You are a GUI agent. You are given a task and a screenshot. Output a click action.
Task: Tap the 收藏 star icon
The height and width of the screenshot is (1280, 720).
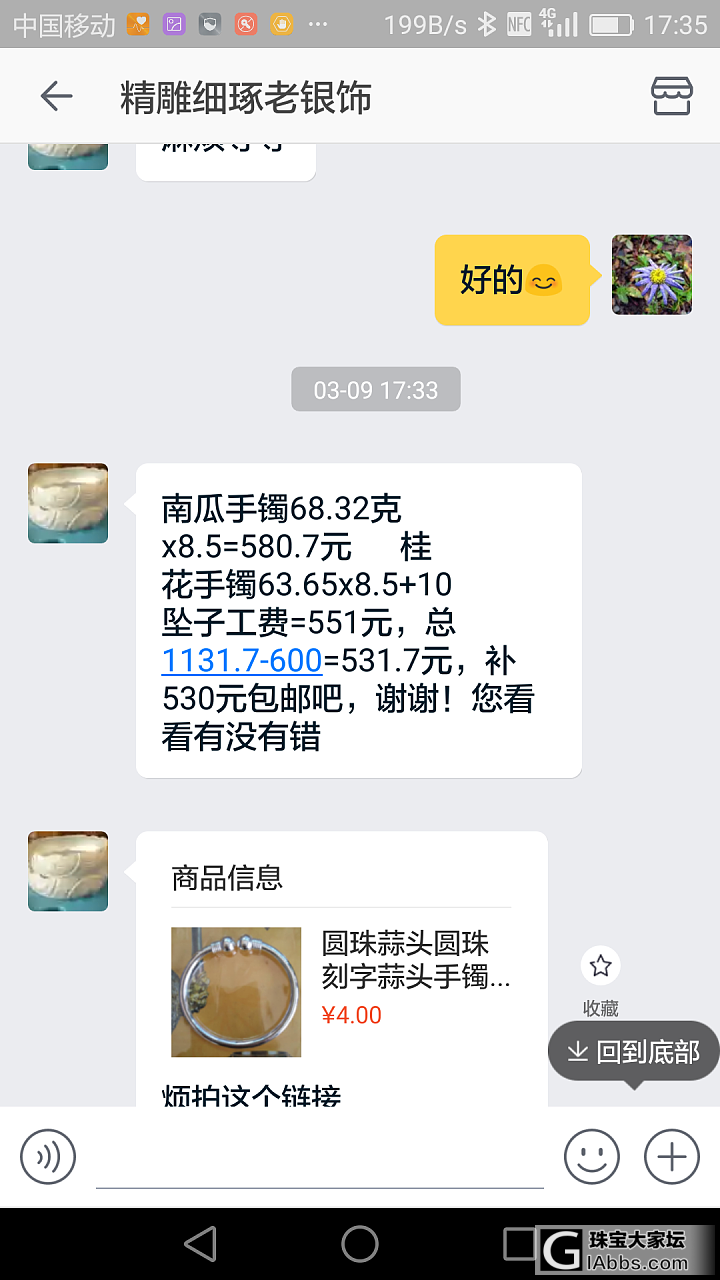[600, 966]
